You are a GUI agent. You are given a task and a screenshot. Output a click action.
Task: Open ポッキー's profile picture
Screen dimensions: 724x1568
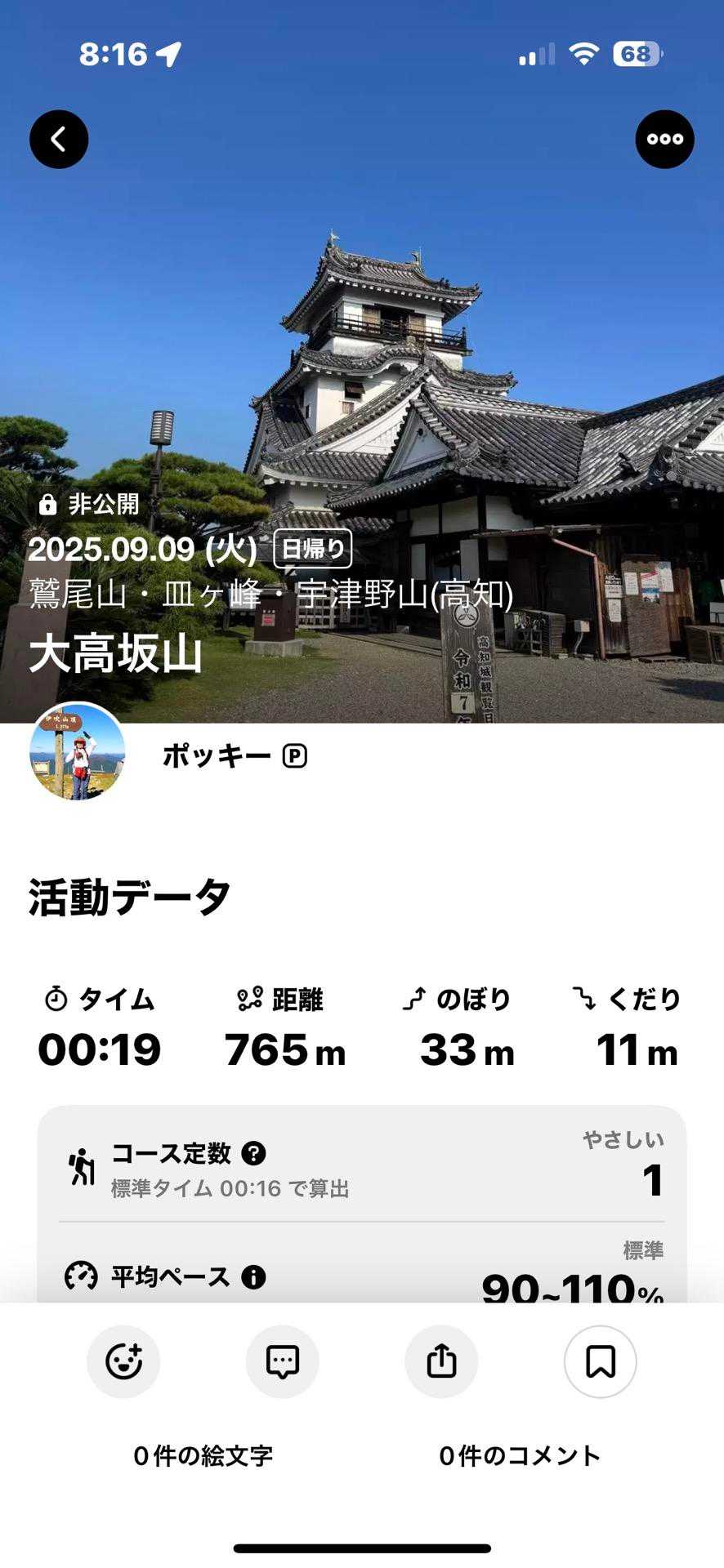(x=78, y=752)
